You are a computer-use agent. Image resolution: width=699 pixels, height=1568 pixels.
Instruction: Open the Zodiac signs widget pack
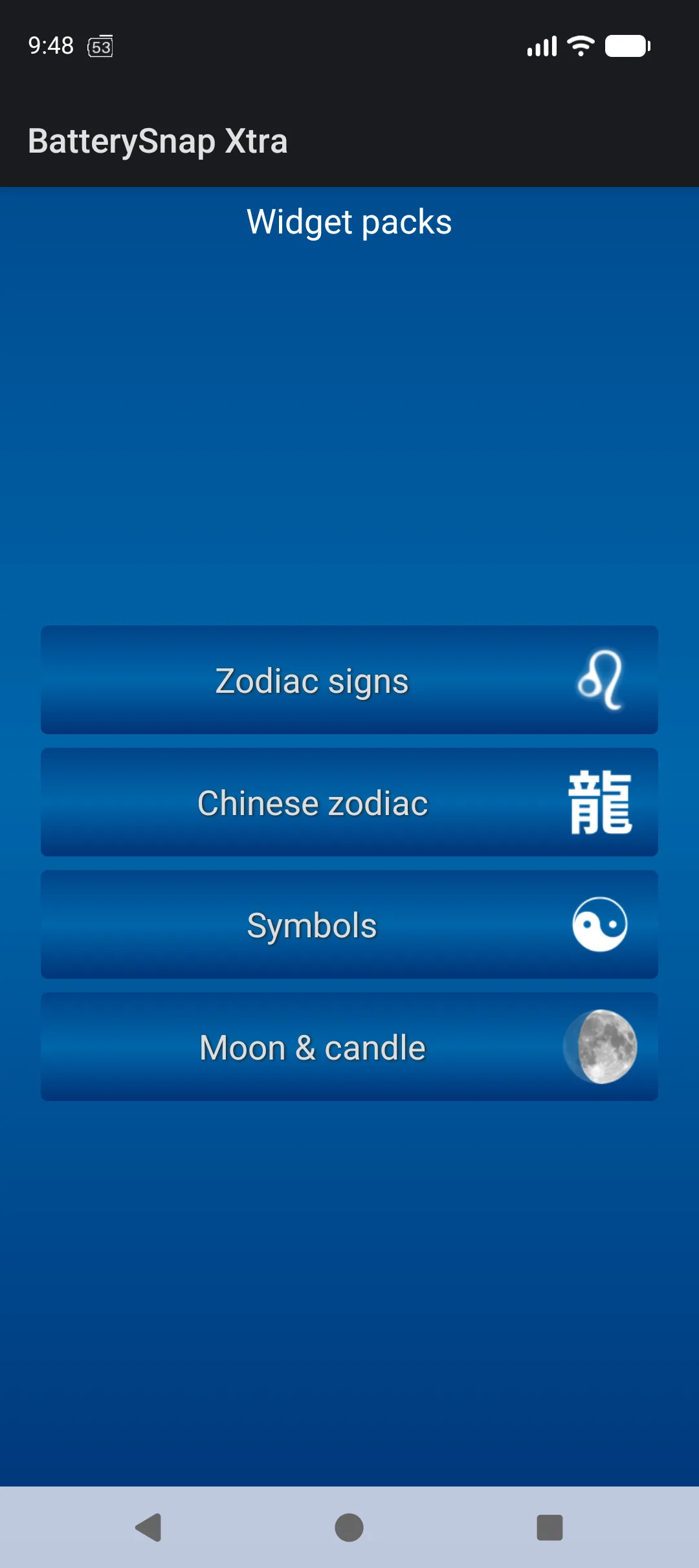349,680
